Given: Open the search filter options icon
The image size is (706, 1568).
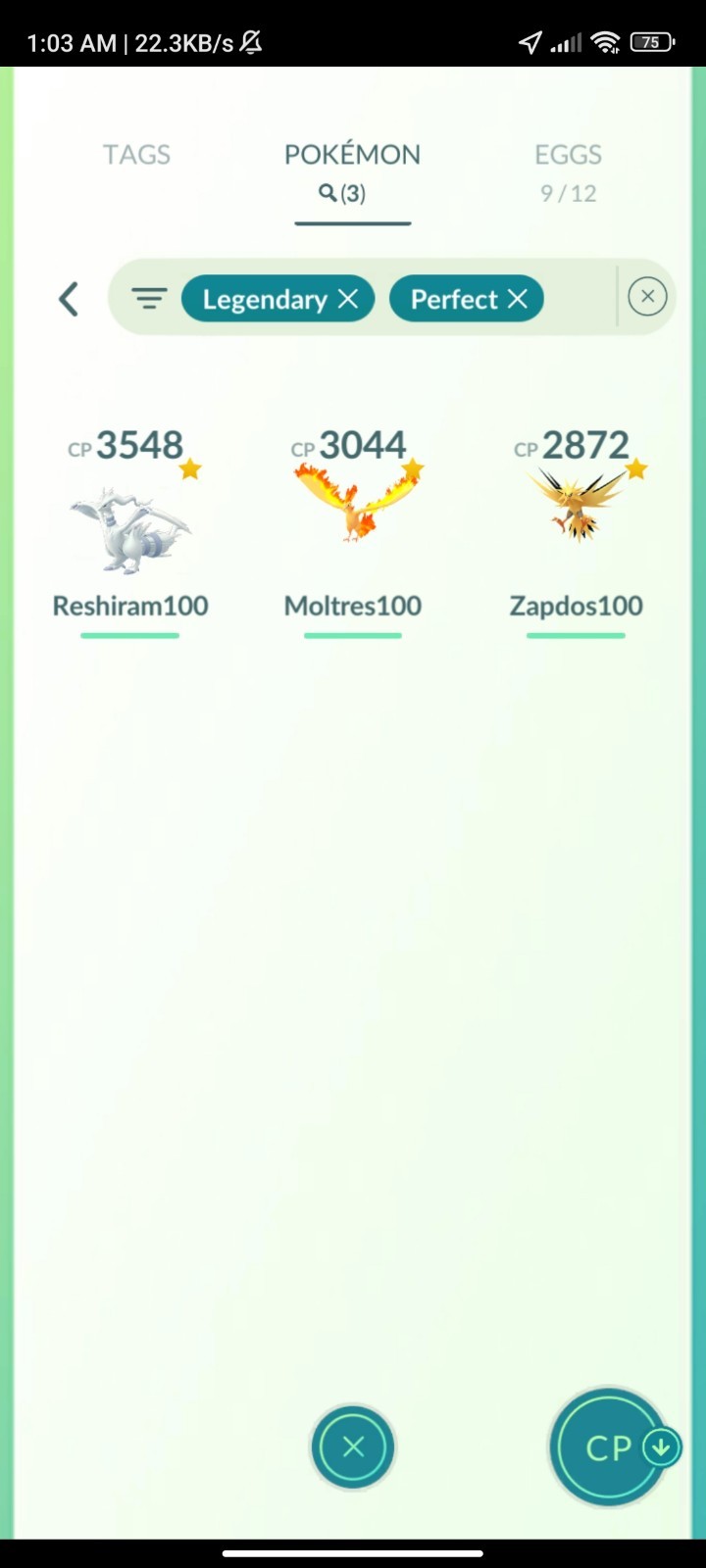Looking at the screenshot, I should 149,298.
